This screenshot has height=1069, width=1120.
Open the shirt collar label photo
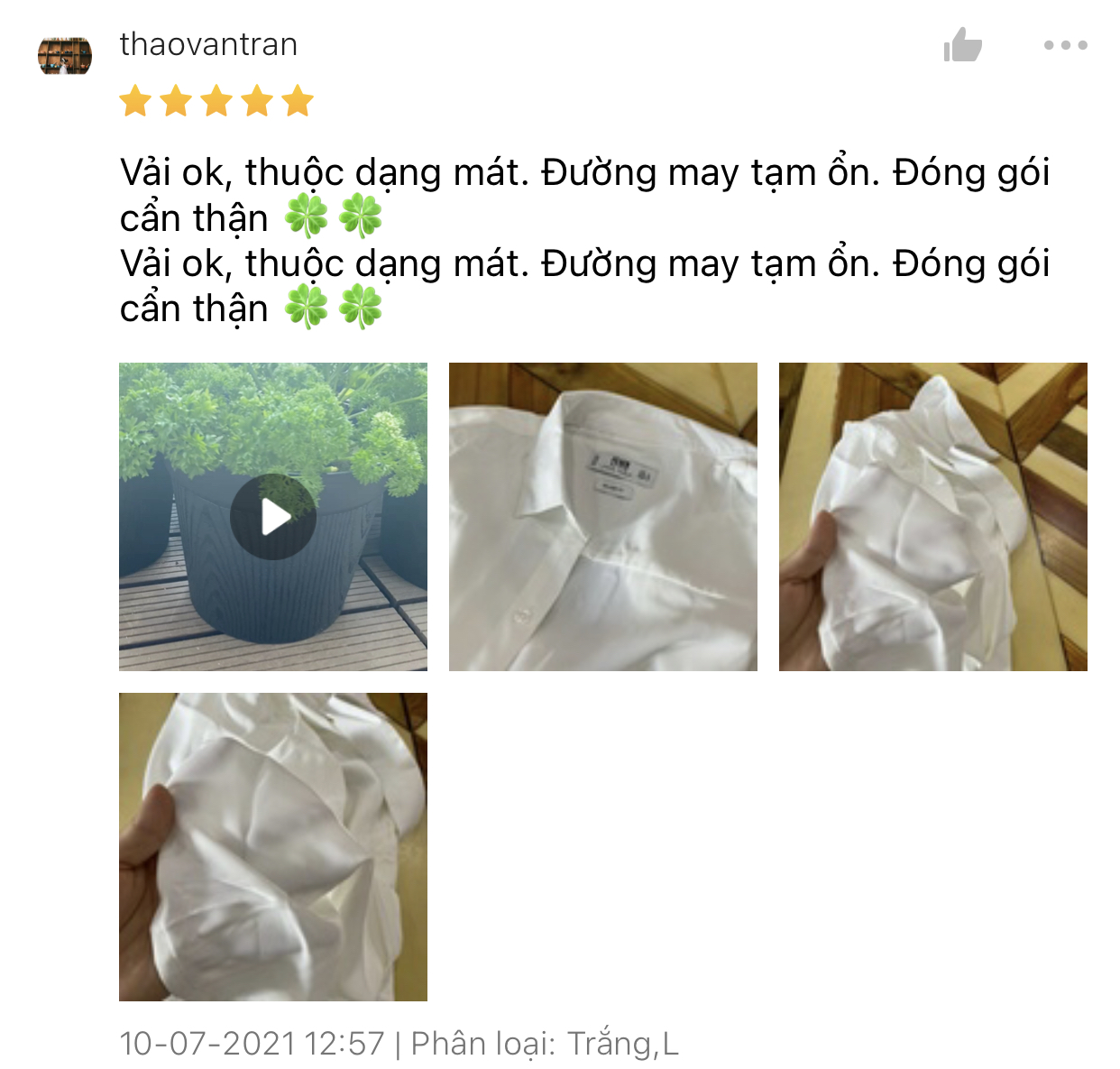tap(602, 517)
